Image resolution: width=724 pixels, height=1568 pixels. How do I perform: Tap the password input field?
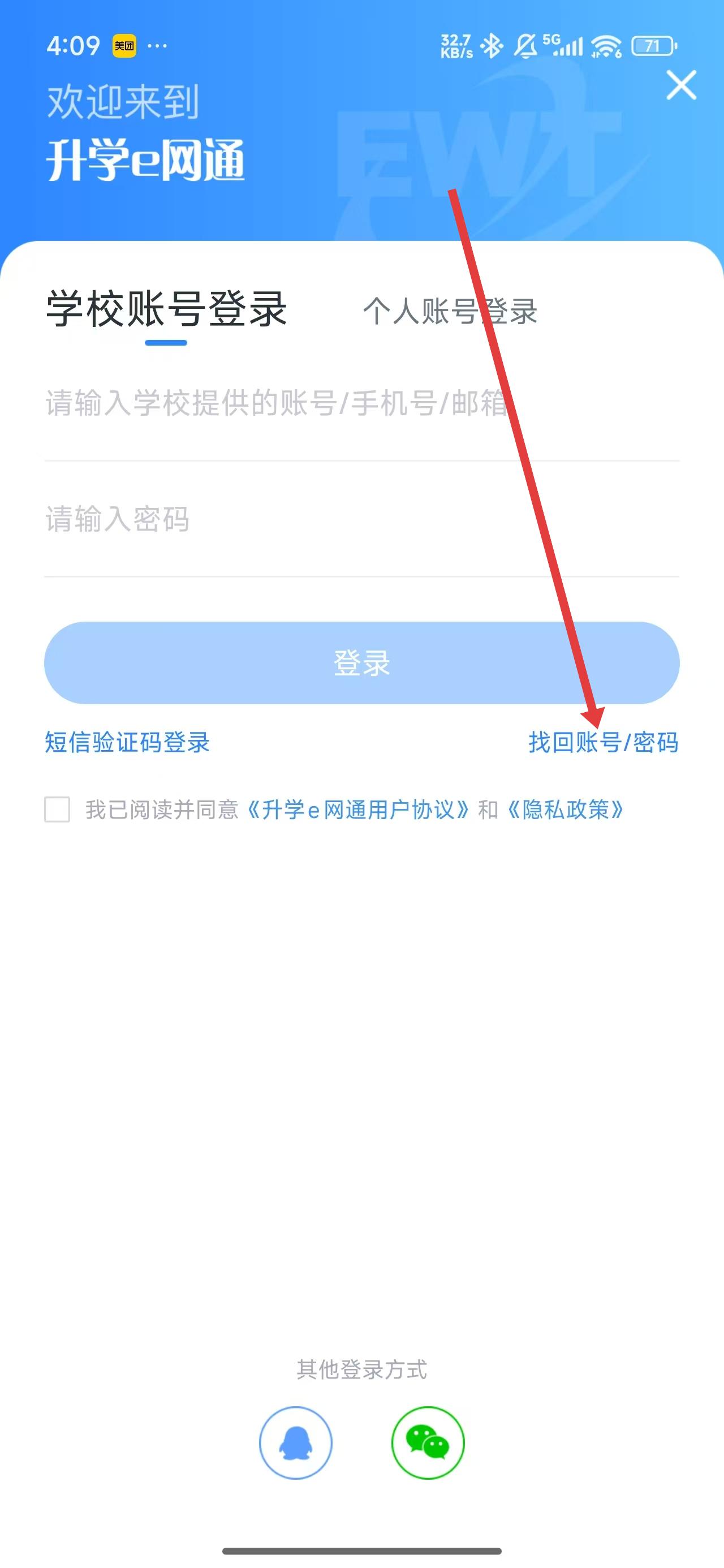[x=361, y=519]
